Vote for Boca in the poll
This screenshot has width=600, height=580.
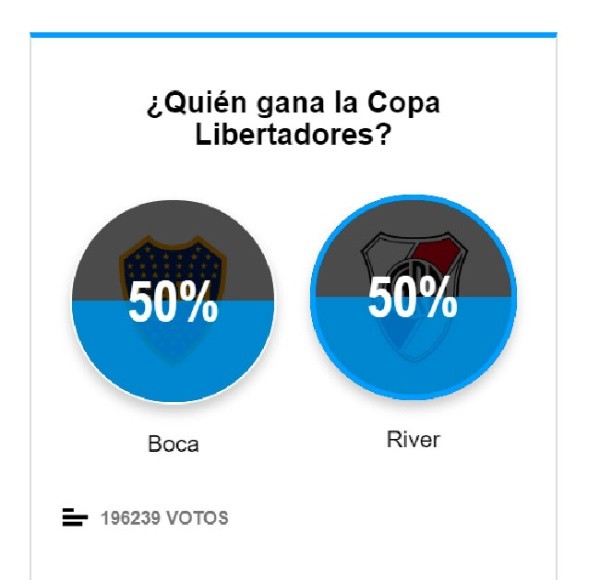click(173, 301)
